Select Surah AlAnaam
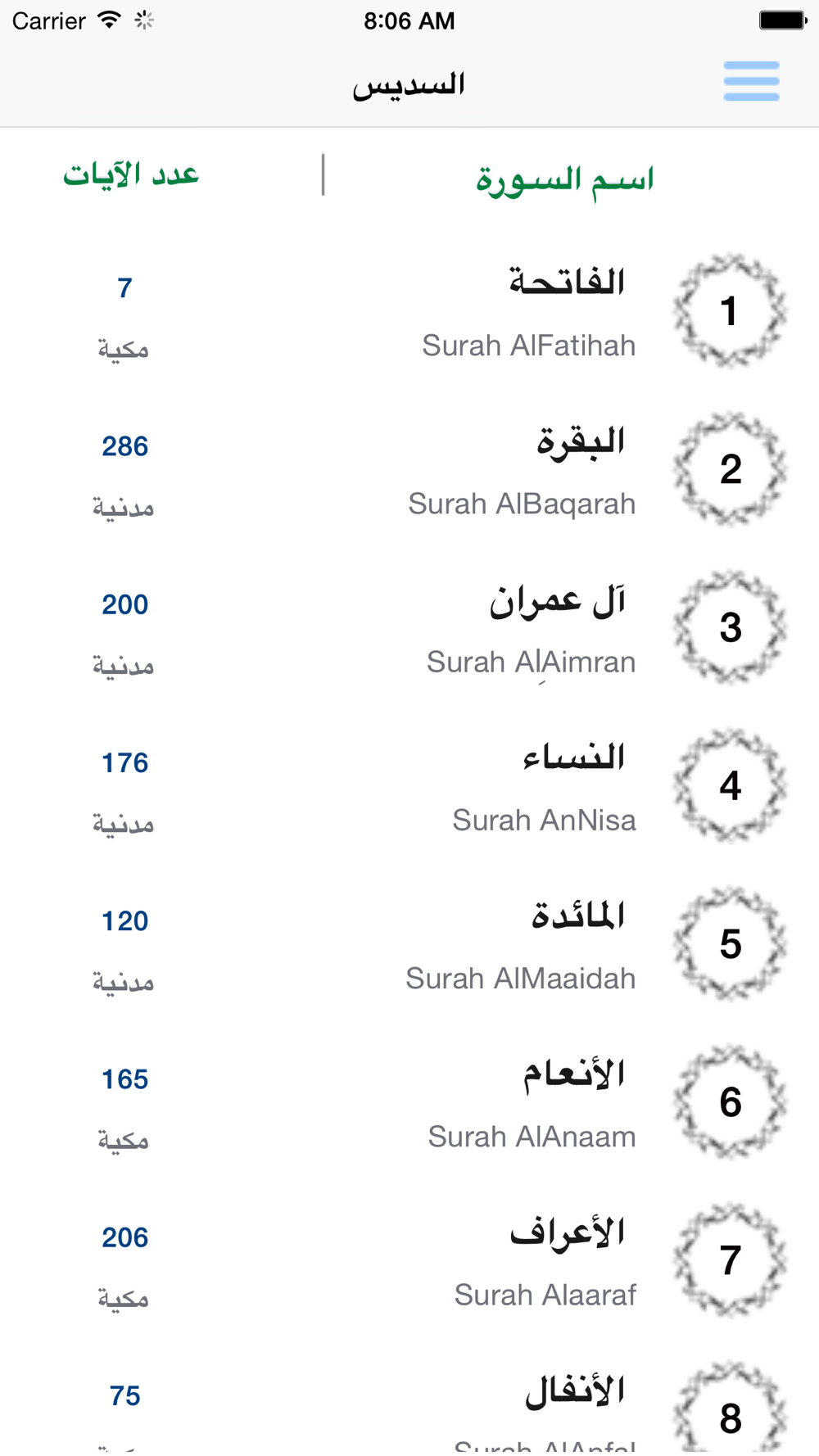Image resolution: width=819 pixels, height=1456 pixels. (x=409, y=1101)
